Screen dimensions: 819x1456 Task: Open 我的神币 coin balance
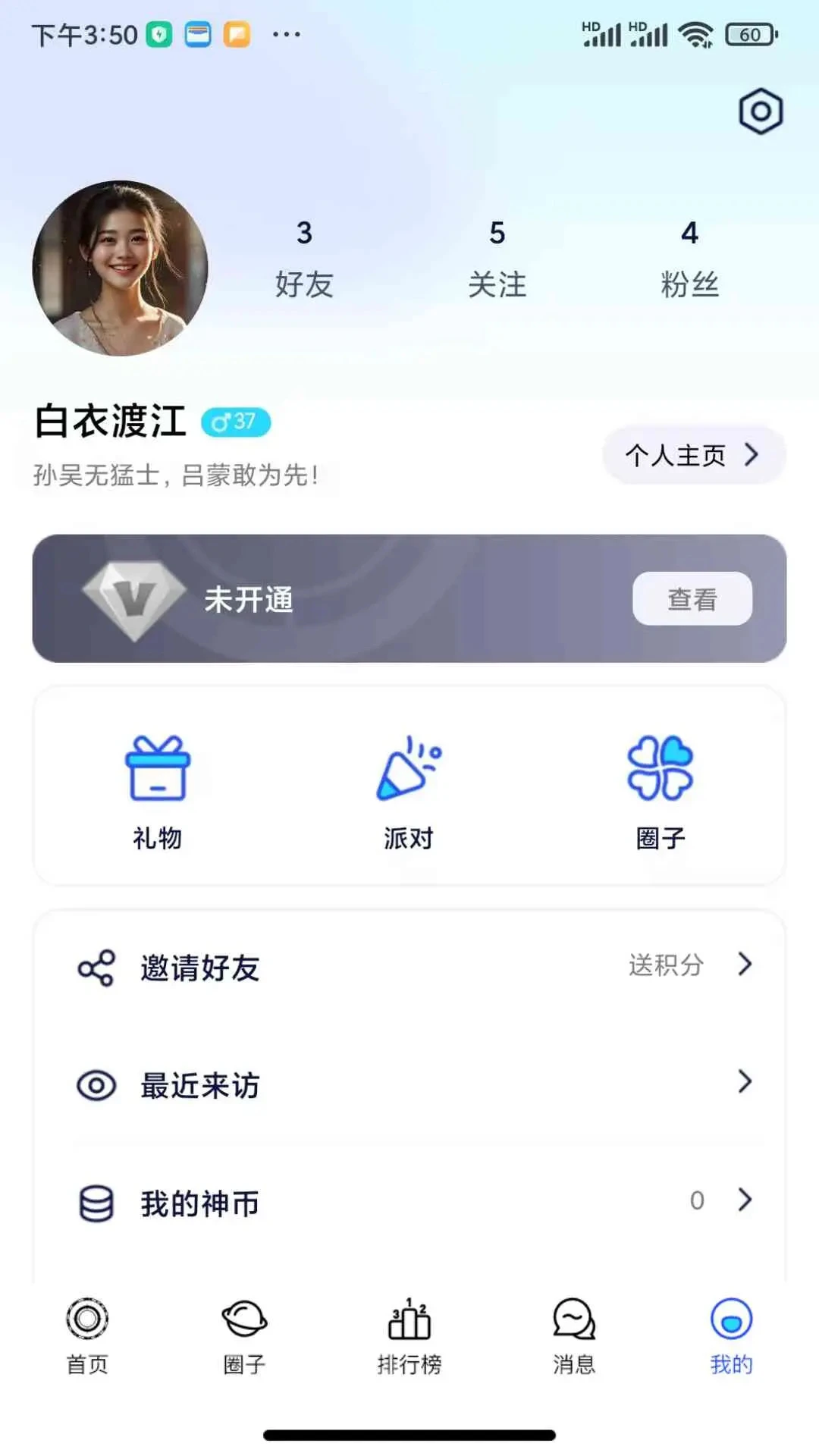pyautogui.click(x=409, y=1202)
